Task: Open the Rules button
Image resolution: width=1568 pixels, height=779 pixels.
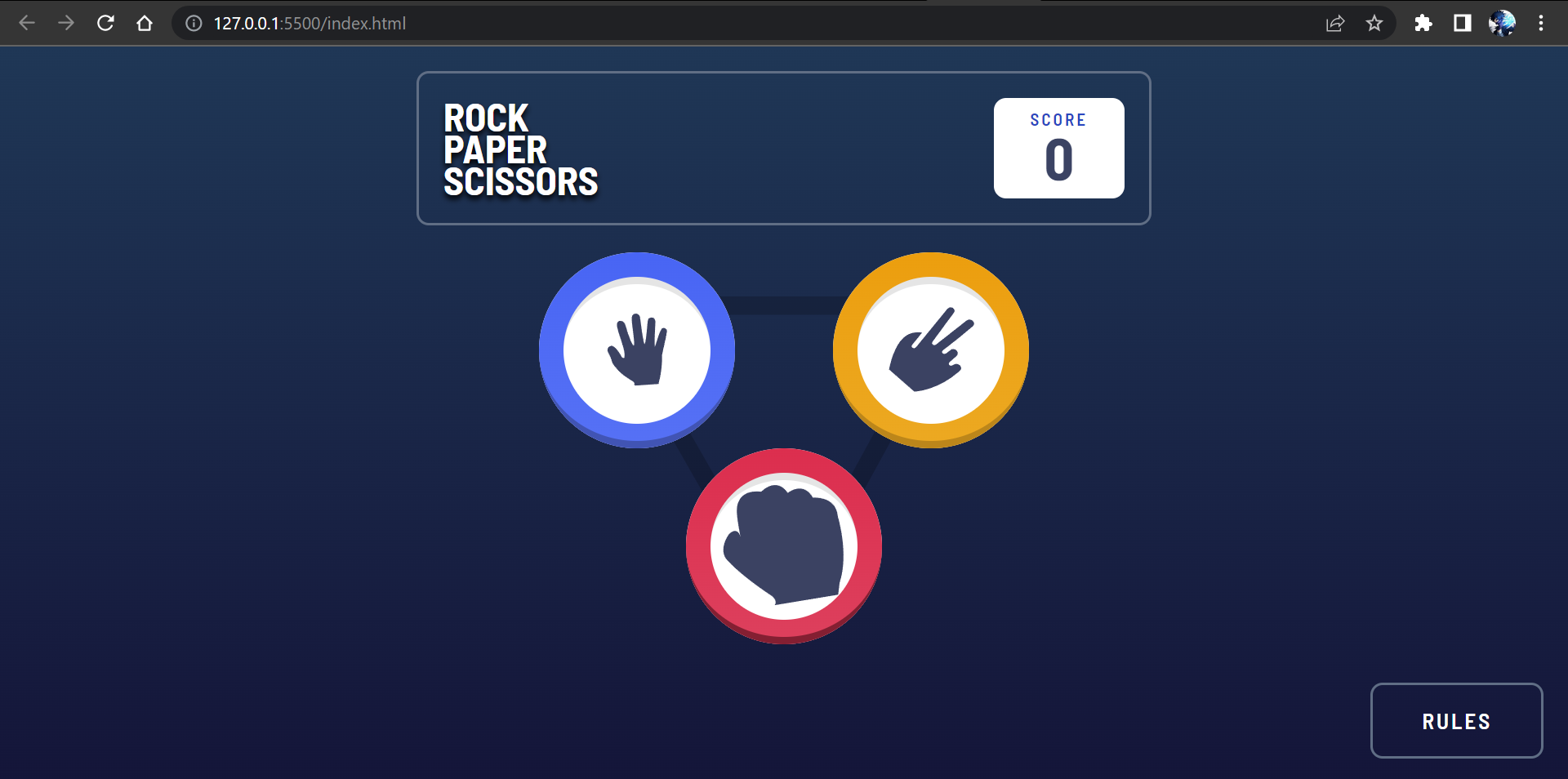Action: pyautogui.click(x=1456, y=721)
